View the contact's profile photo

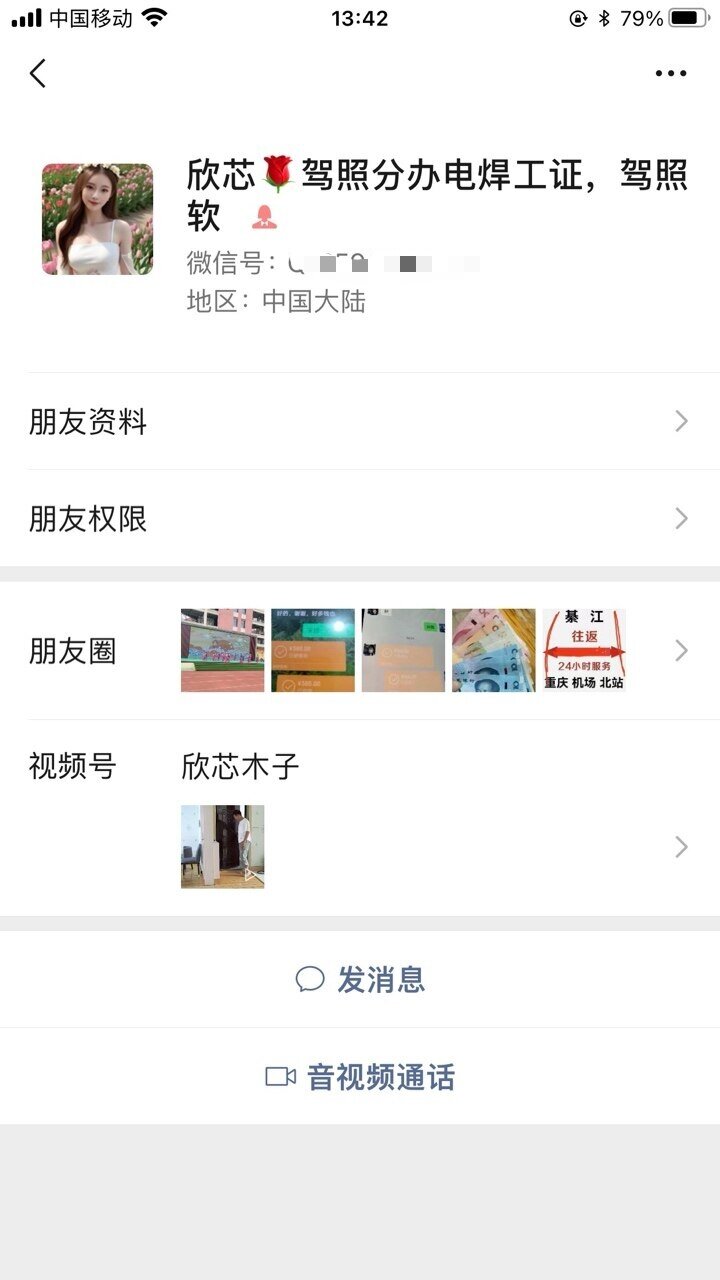click(97, 219)
